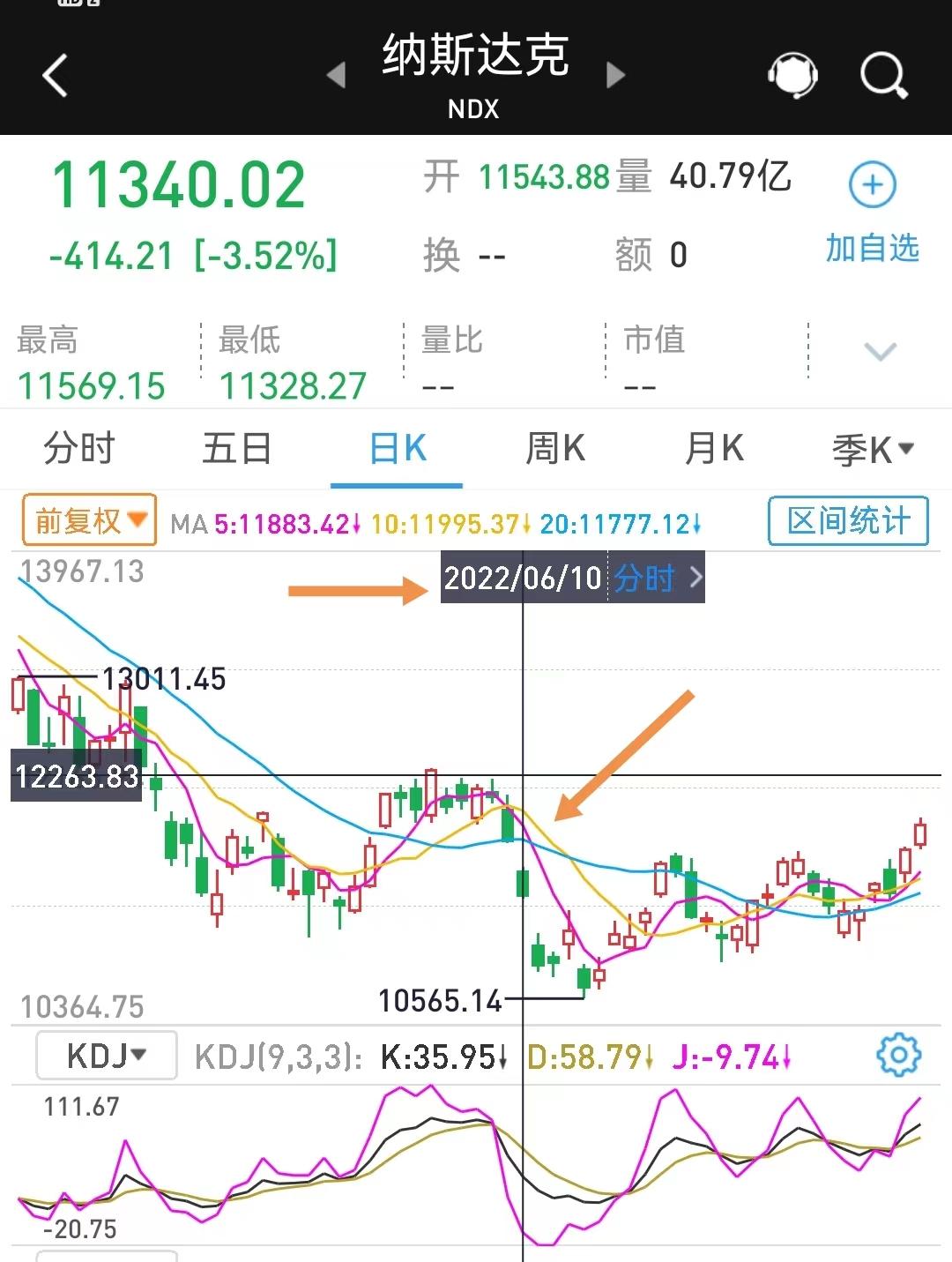Open customer service headset icon
The height and width of the screenshot is (1262, 952).
(x=792, y=77)
